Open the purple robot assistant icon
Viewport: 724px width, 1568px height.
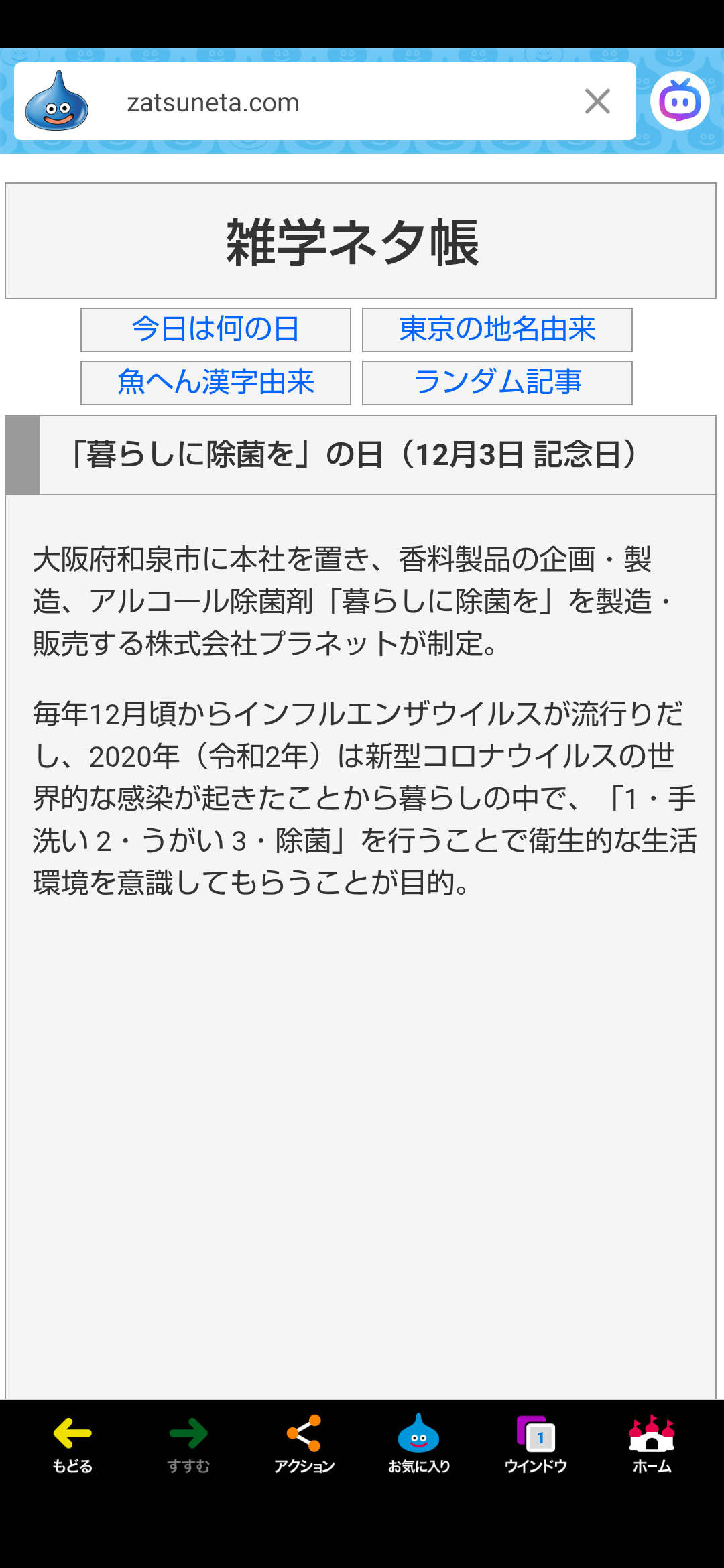click(x=680, y=101)
